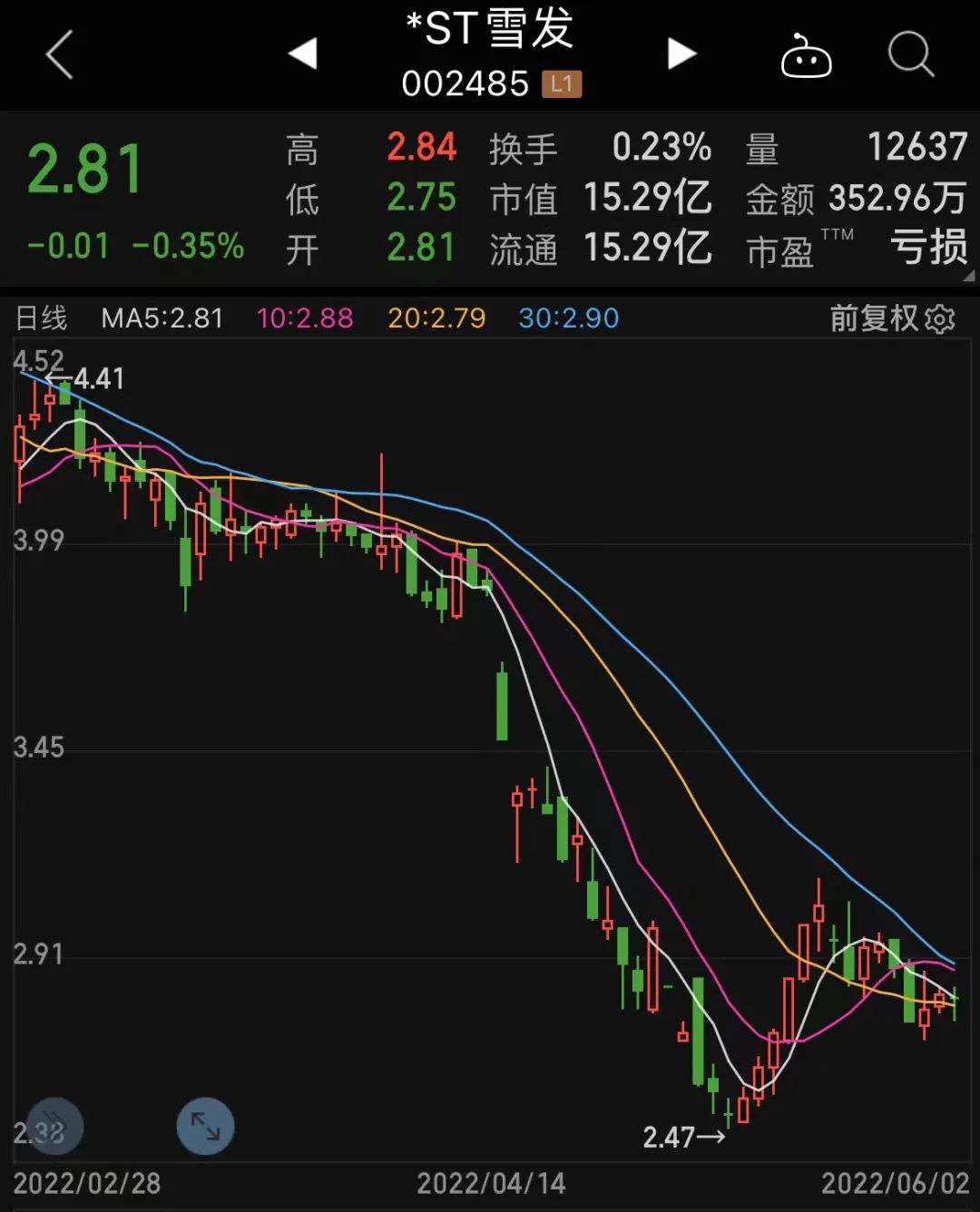980x1212 pixels.
Task: Open stock search
Action: coord(910,54)
